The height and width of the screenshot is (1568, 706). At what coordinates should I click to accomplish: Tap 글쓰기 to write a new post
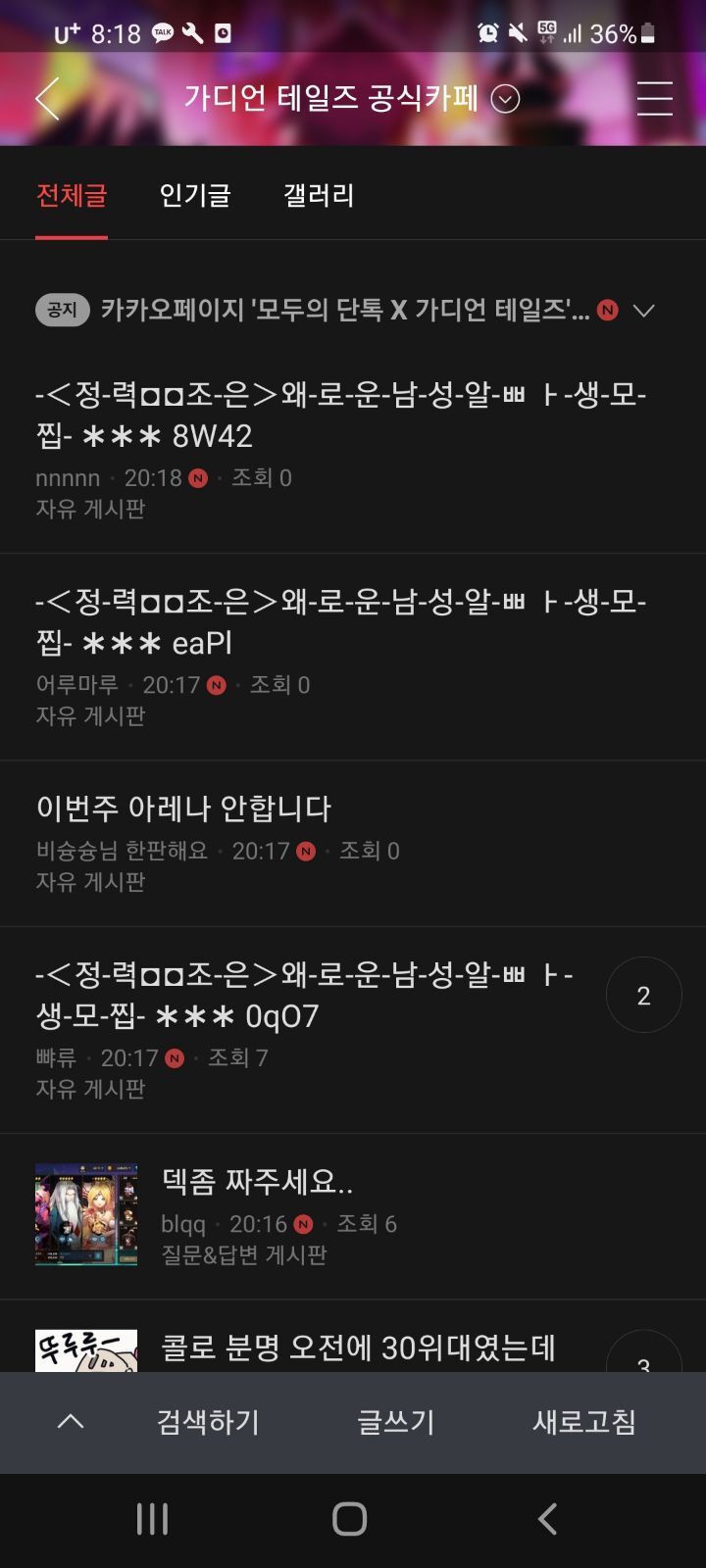coord(395,1422)
